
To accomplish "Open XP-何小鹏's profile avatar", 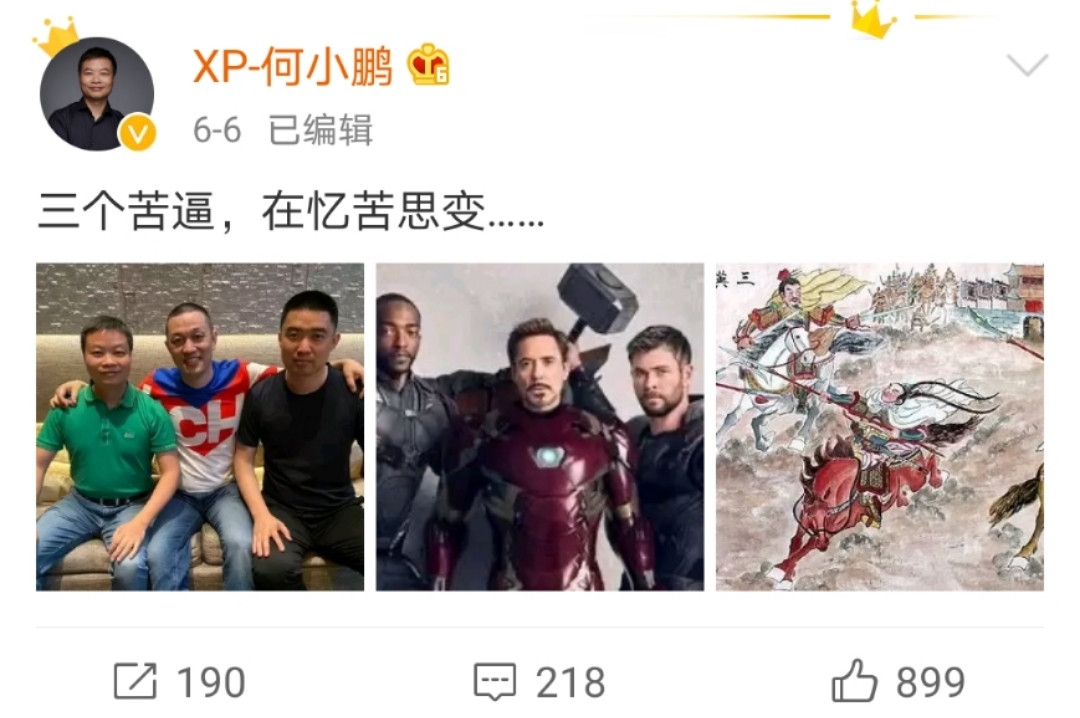I will pos(97,94).
